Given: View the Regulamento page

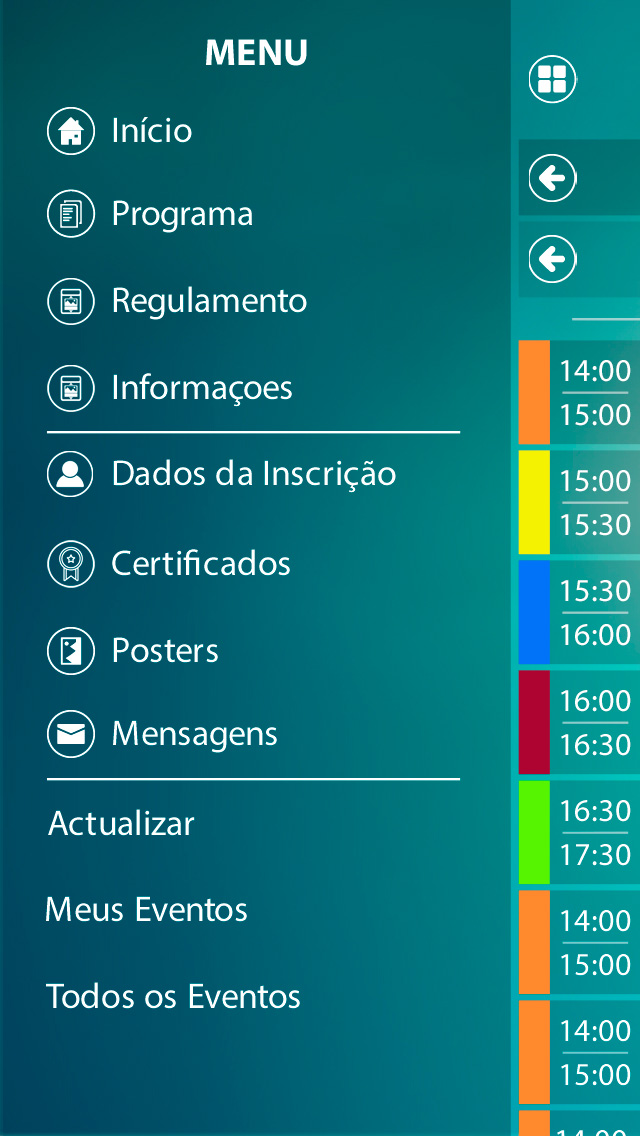Looking at the screenshot, I should [208, 301].
